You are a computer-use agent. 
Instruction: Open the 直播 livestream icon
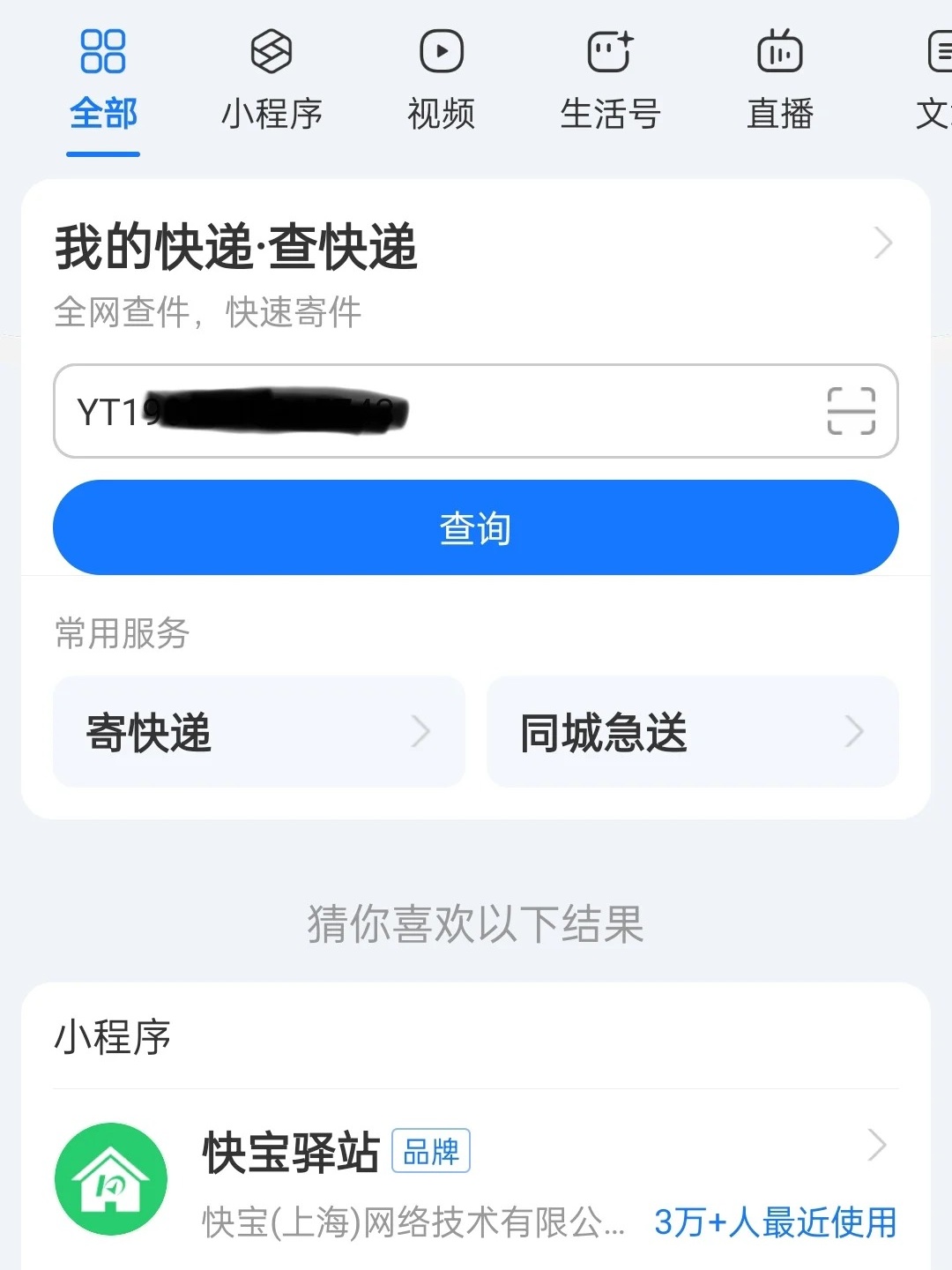[x=777, y=51]
